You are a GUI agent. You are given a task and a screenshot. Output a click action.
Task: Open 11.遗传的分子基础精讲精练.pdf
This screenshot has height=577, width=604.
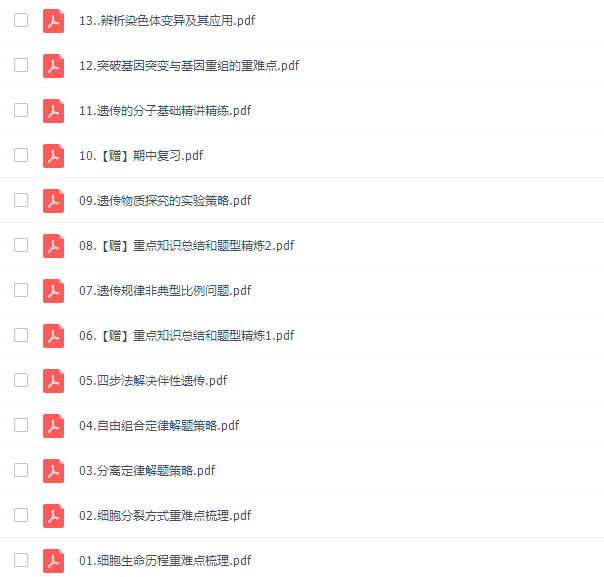point(165,110)
